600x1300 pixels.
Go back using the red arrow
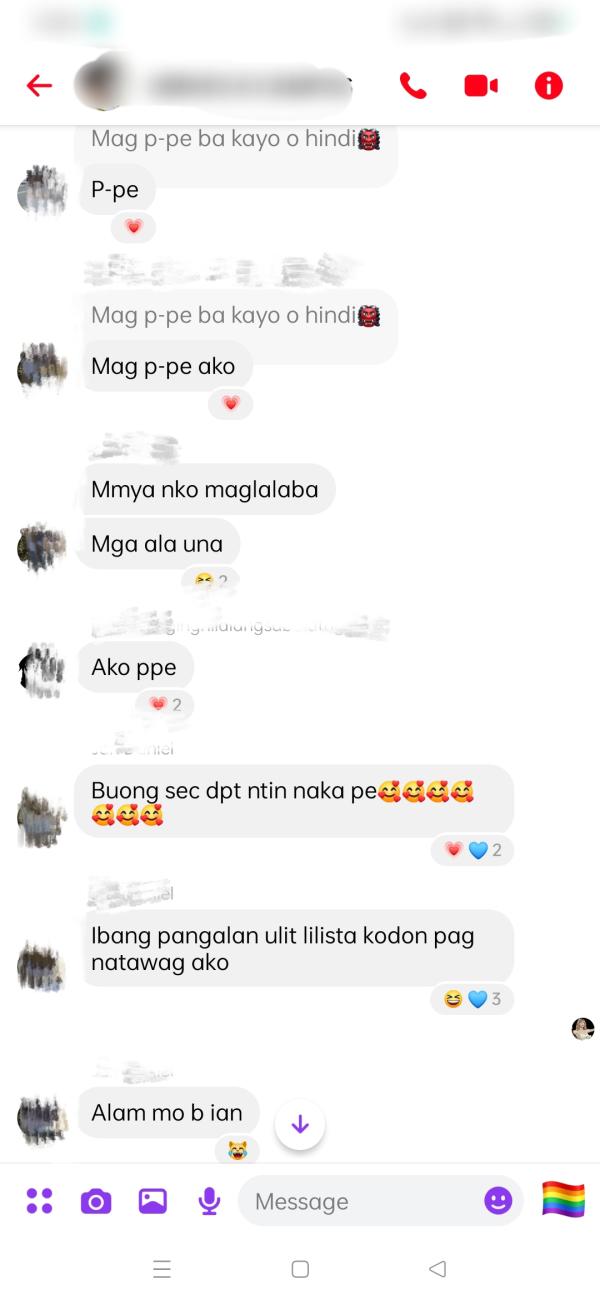click(39, 86)
